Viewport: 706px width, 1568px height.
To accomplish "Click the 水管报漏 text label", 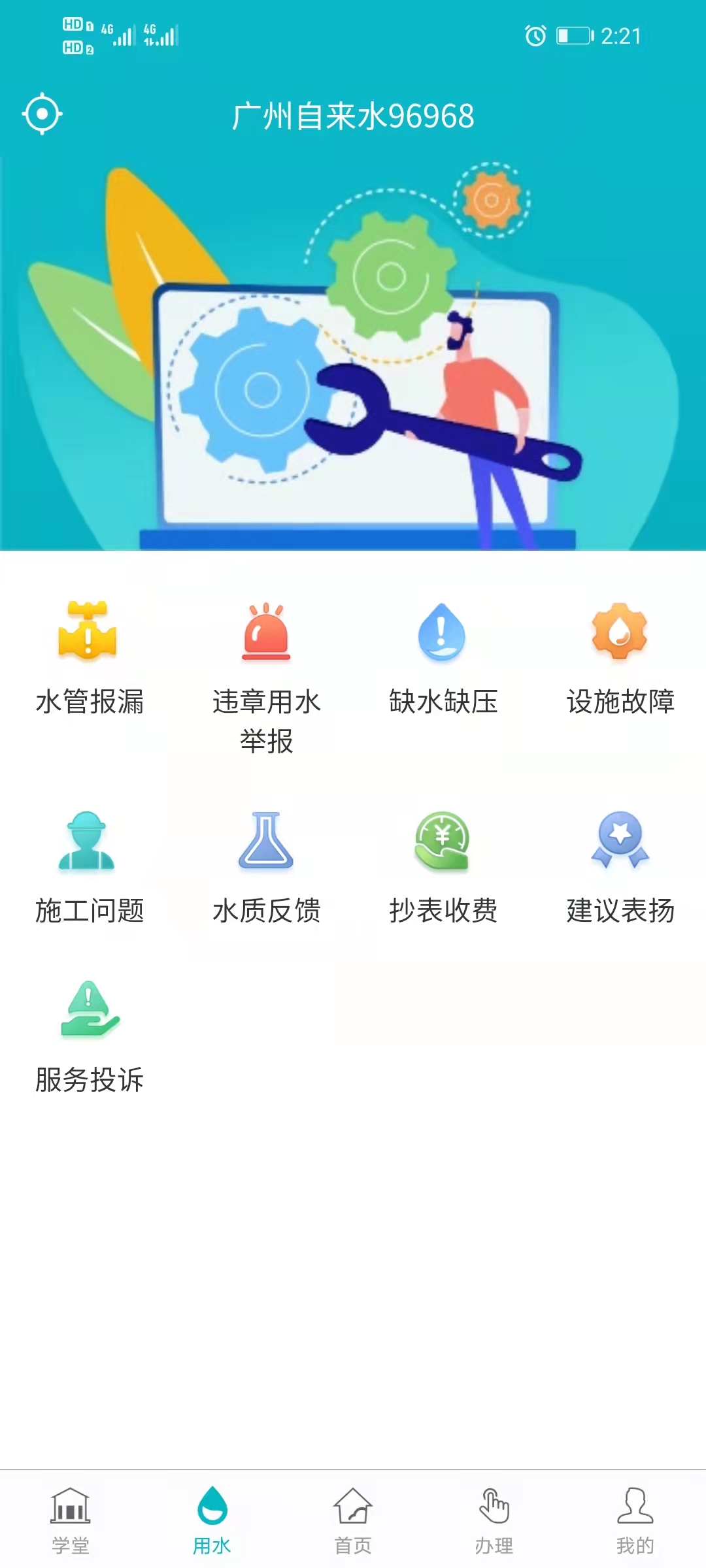I will [x=90, y=704].
